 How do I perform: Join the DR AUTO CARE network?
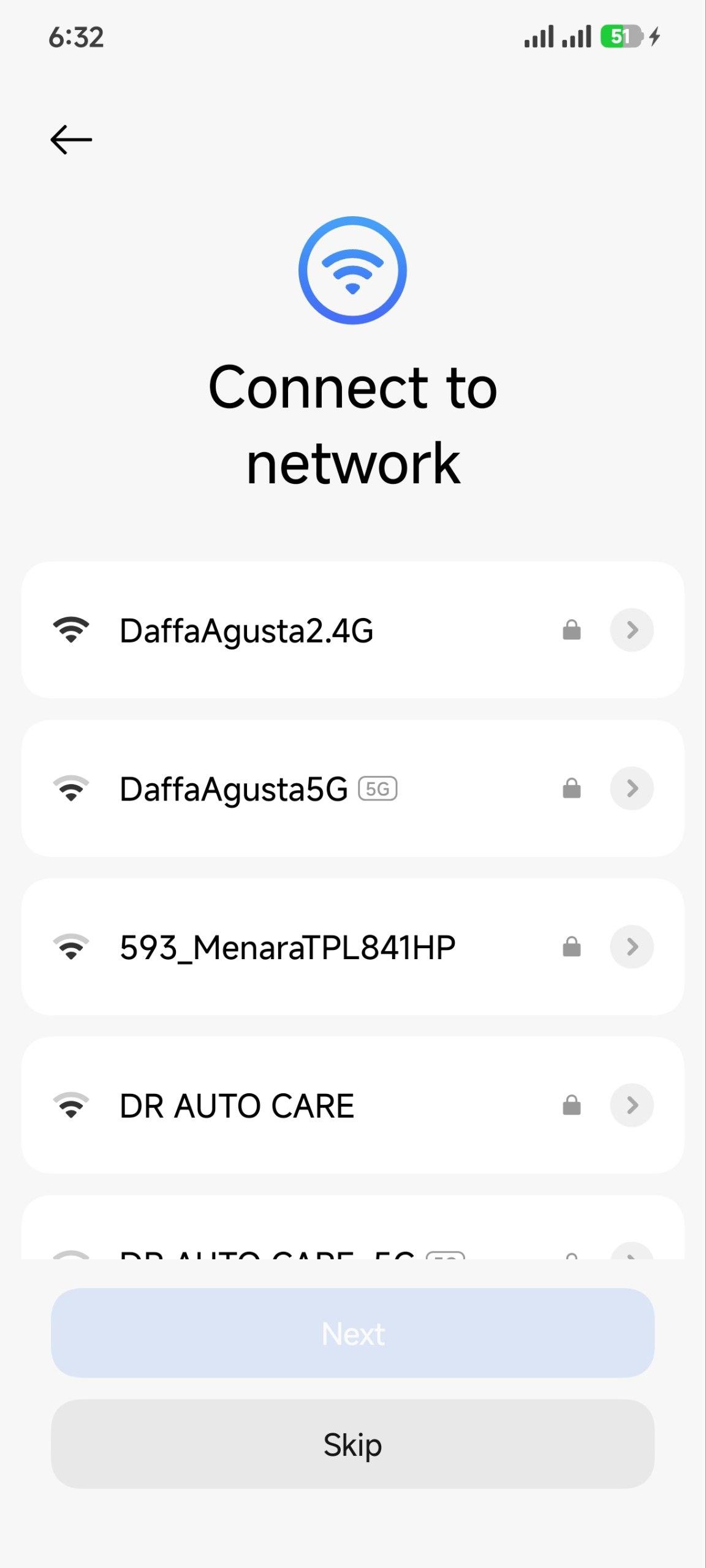pyautogui.click(x=237, y=1106)
